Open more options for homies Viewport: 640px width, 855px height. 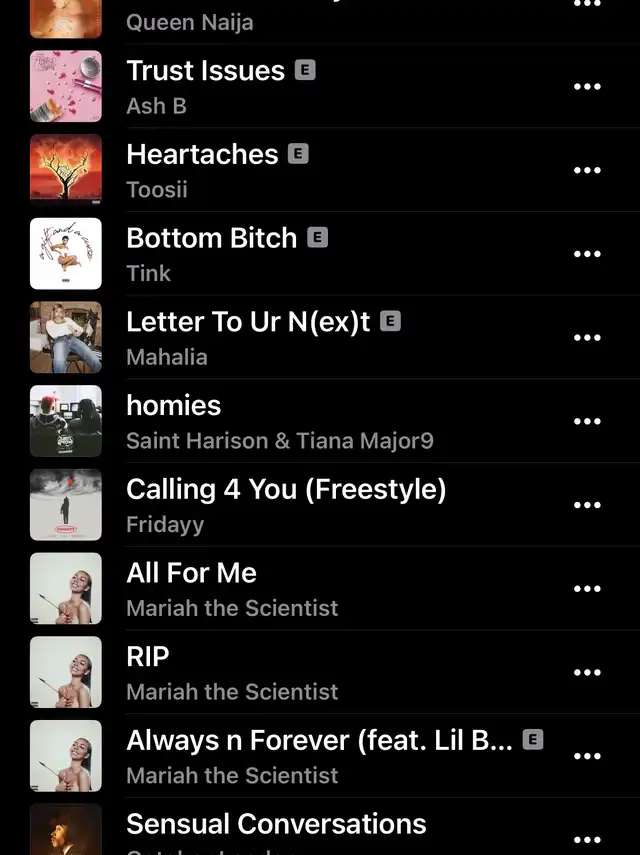tap(587, 422)
